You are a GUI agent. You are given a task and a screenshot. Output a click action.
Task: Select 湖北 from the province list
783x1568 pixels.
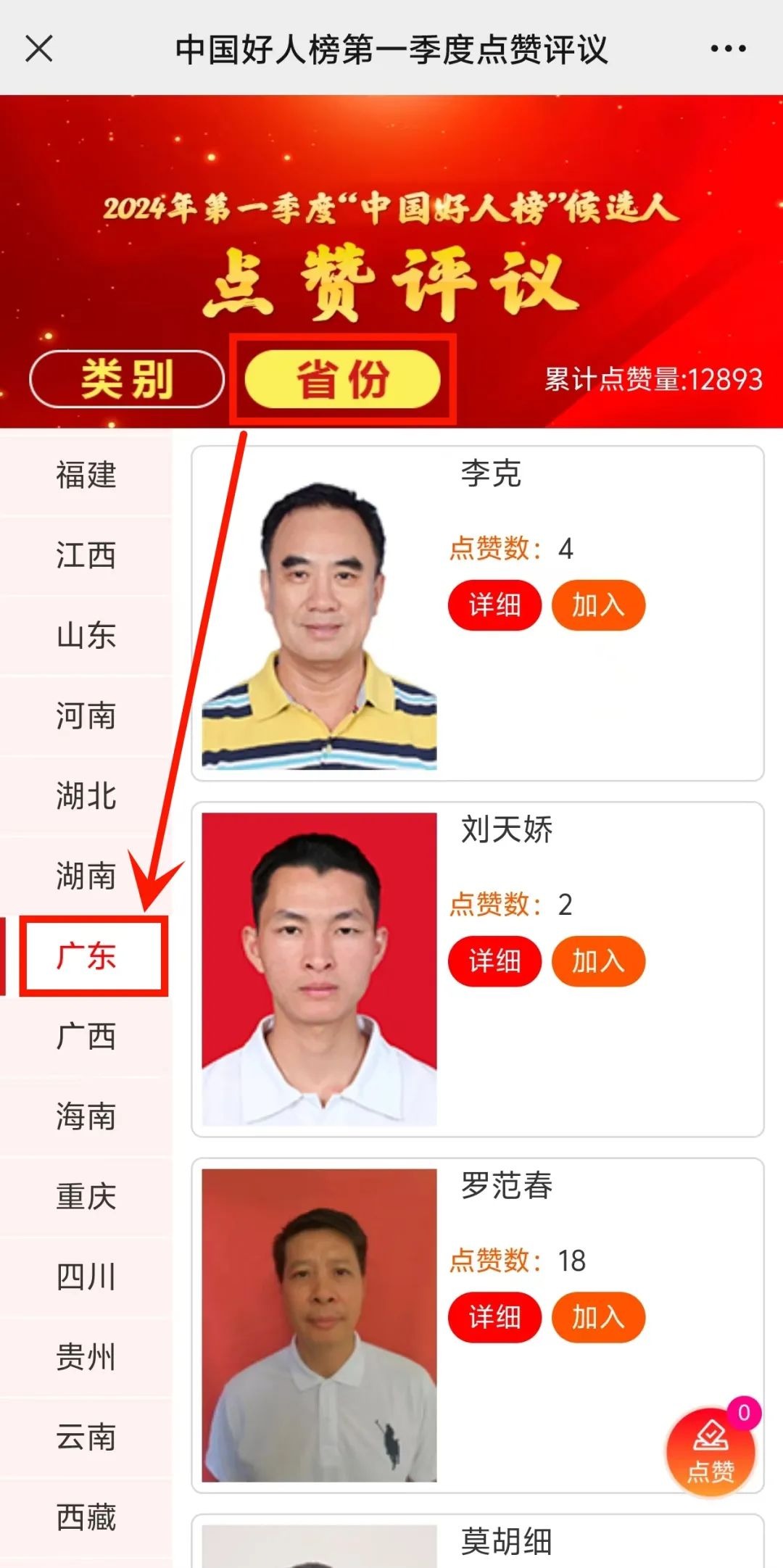86,796
